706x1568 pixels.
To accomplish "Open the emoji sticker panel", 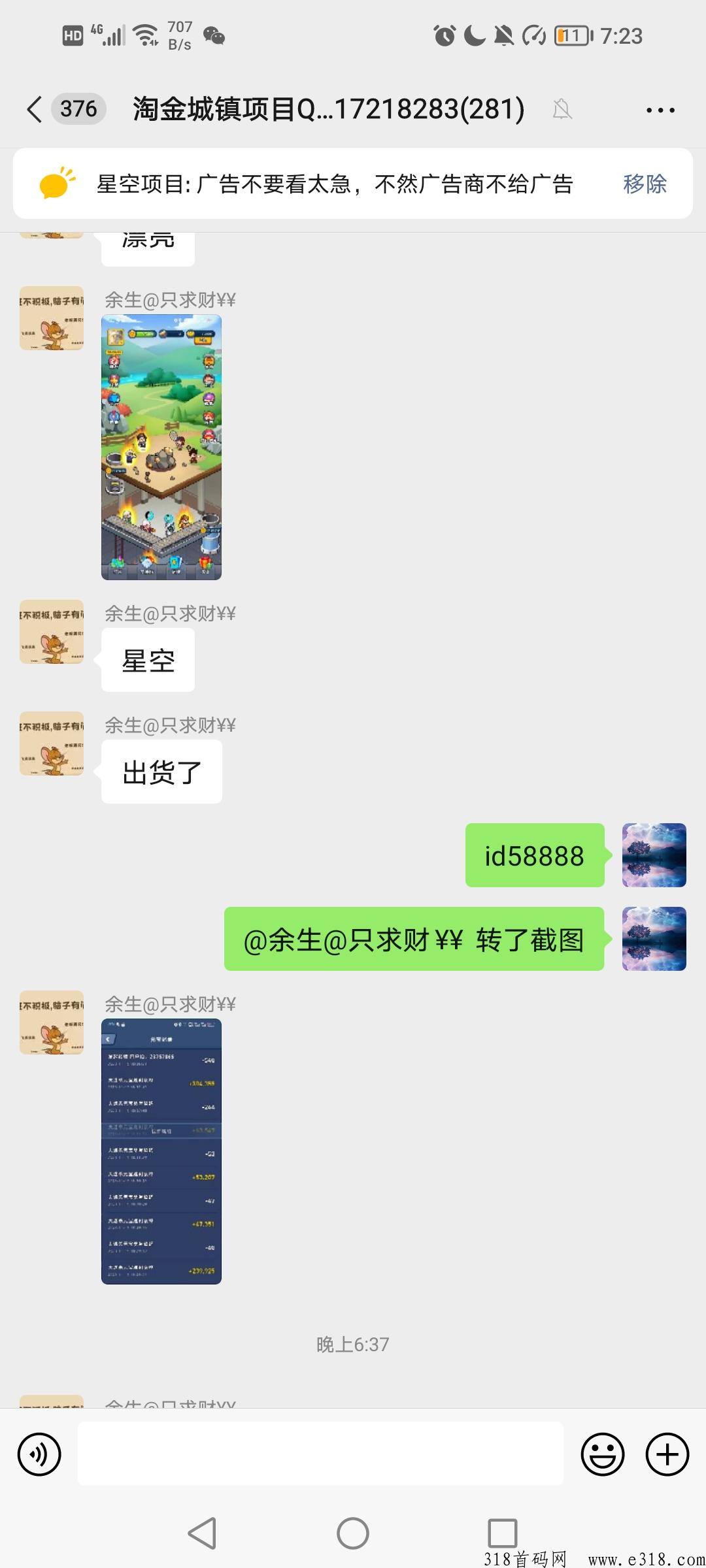I will click(602, 1454).
